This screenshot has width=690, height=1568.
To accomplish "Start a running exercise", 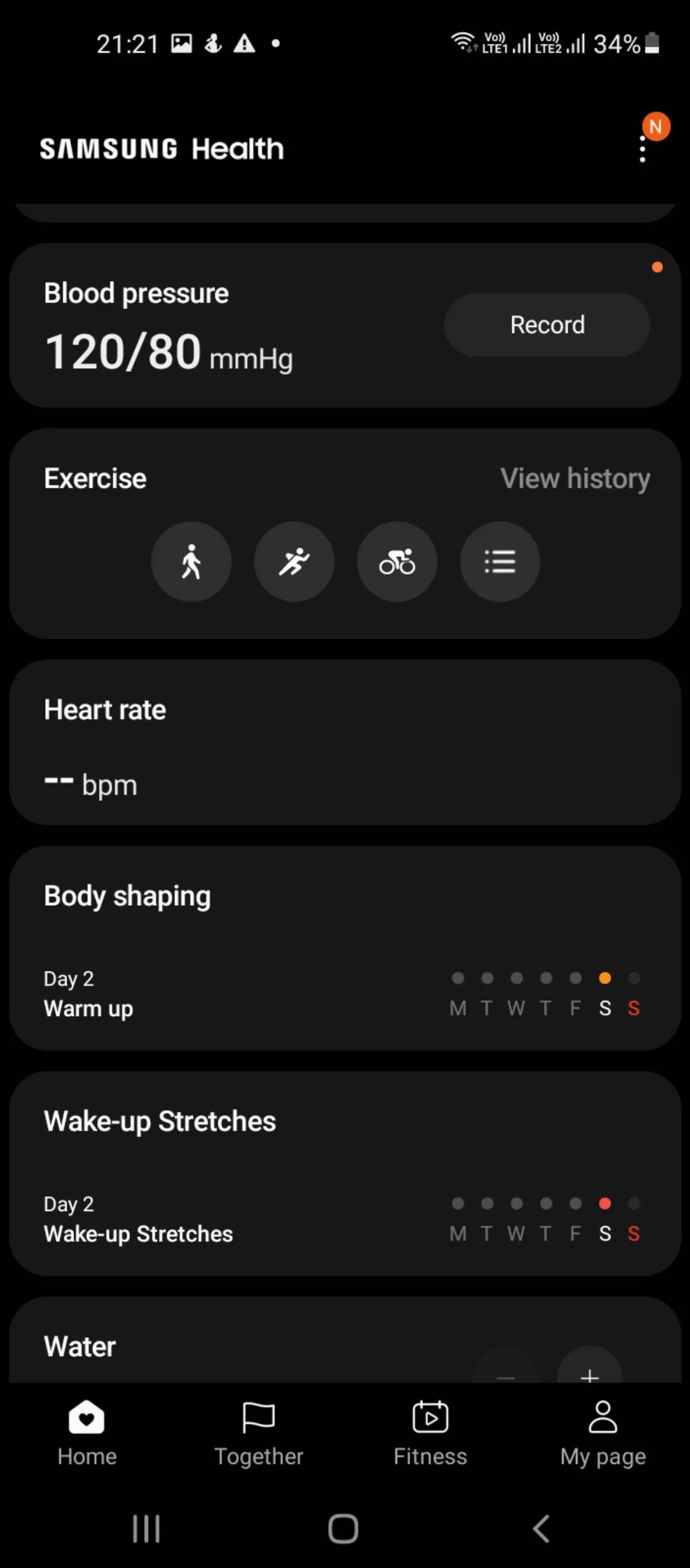I will point(294,561).
